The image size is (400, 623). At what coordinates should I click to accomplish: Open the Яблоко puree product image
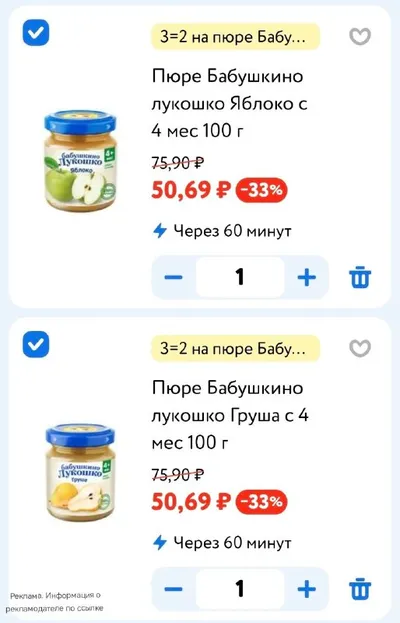point(80,162)
